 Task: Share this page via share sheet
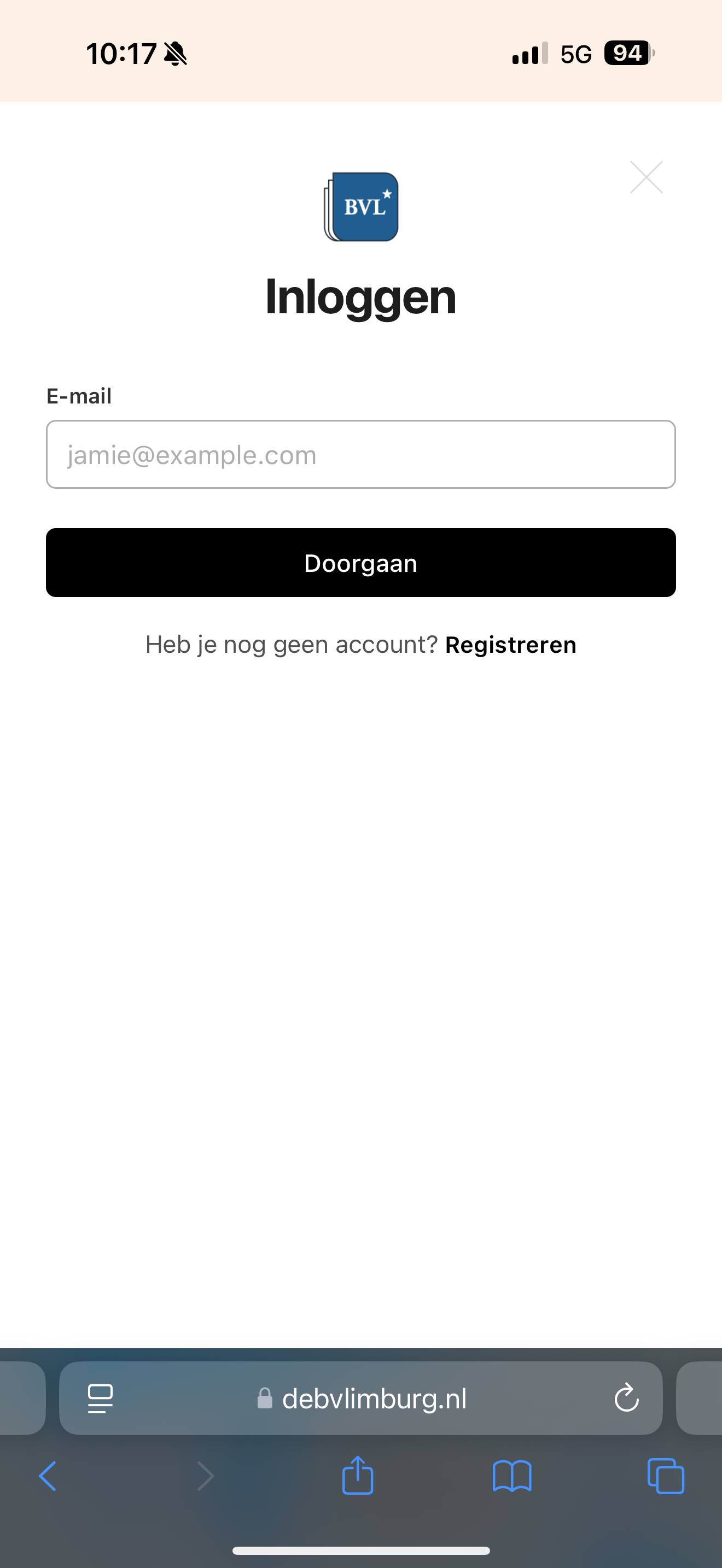(357, 1475)
